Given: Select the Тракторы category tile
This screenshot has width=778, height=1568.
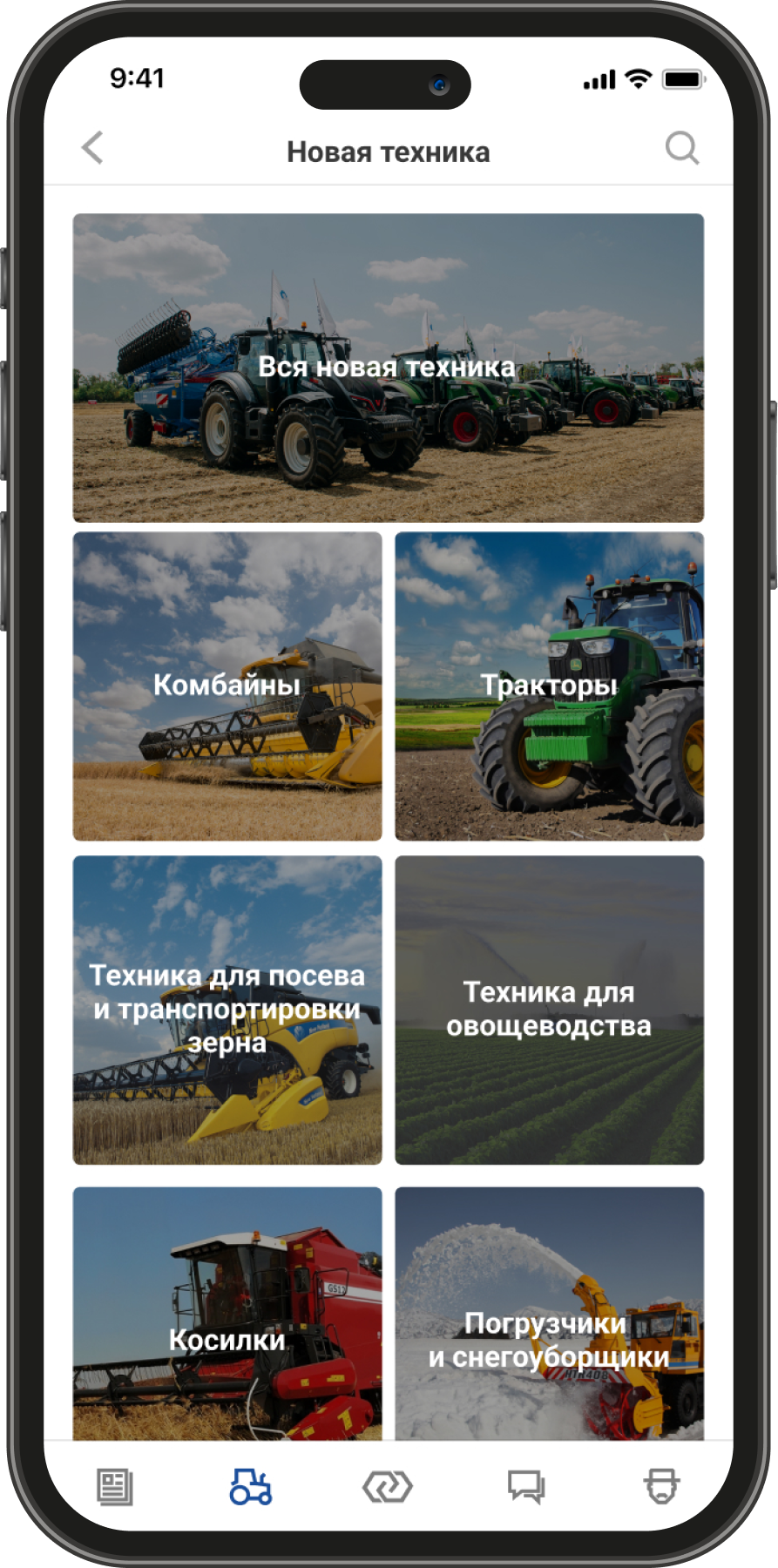Looking at the screenshot, I should (x=549, y=686).
